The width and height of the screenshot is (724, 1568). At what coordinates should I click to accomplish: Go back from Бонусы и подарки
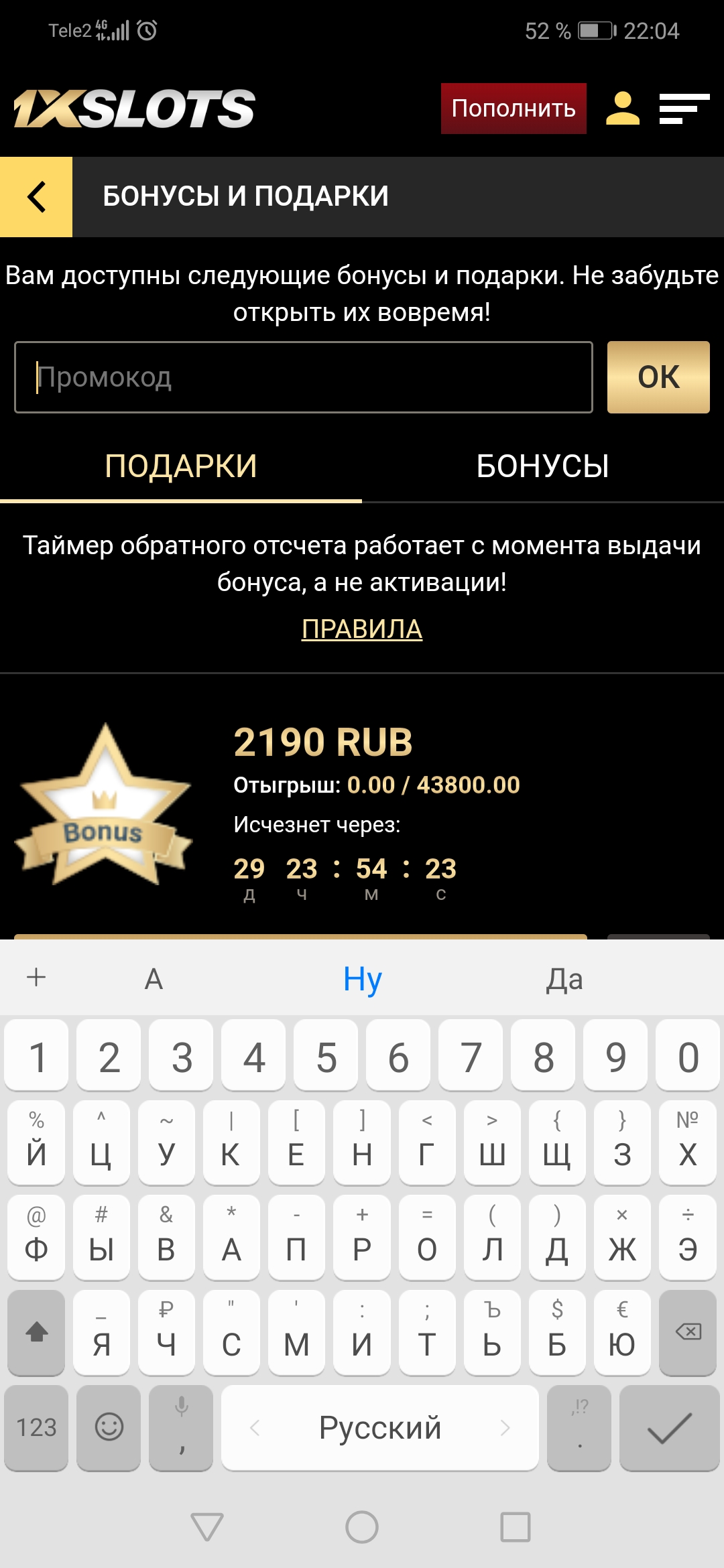tap(36, 197)
